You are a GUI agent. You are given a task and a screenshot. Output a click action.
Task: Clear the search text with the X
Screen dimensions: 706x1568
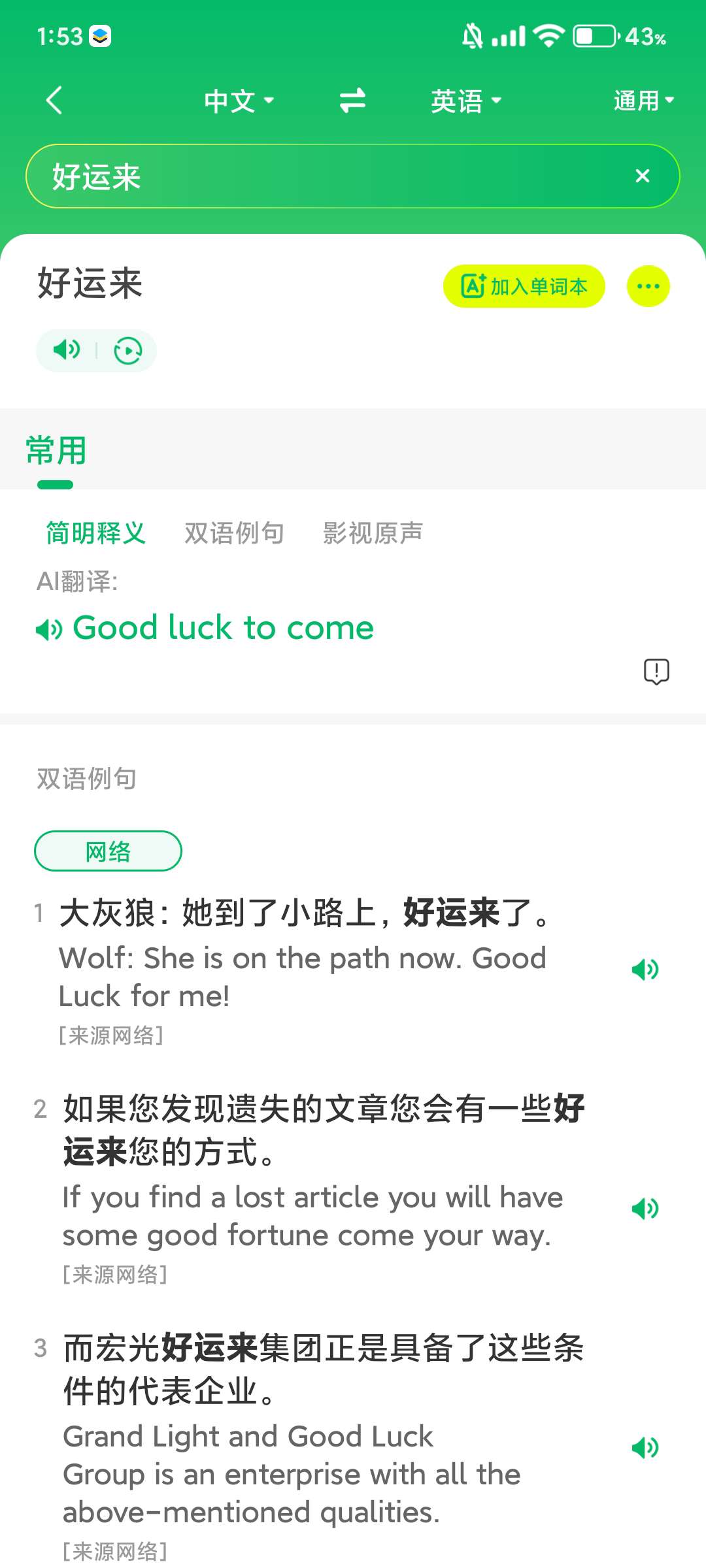click(643, 176)
